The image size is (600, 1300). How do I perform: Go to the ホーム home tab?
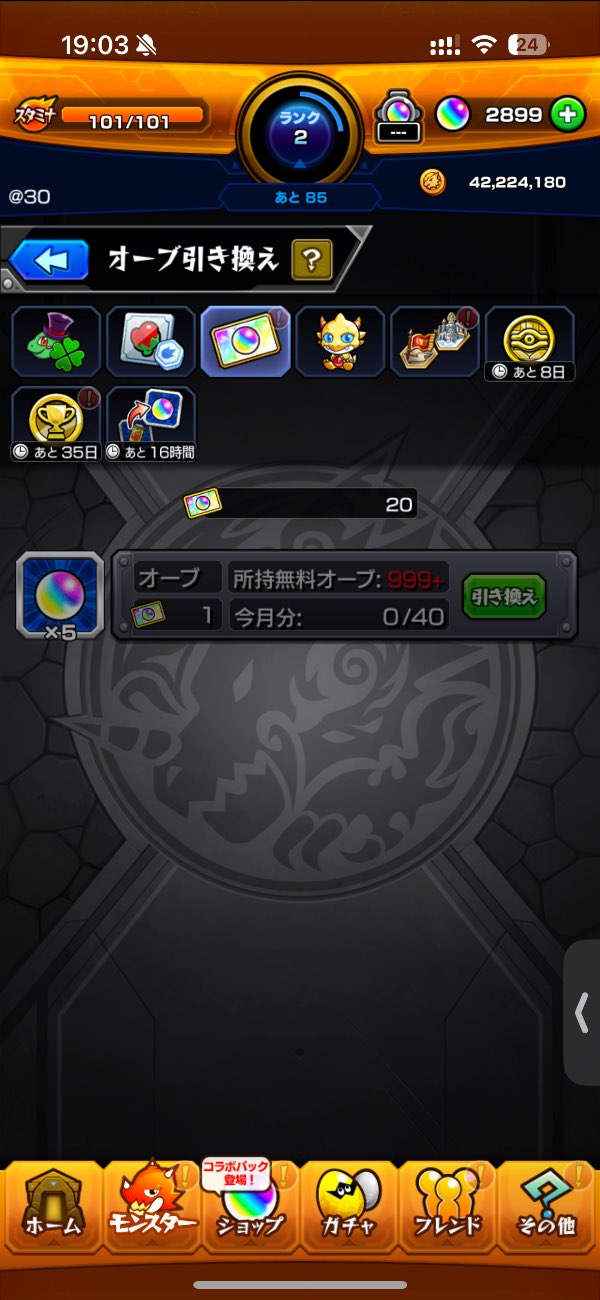[51, 1212]
